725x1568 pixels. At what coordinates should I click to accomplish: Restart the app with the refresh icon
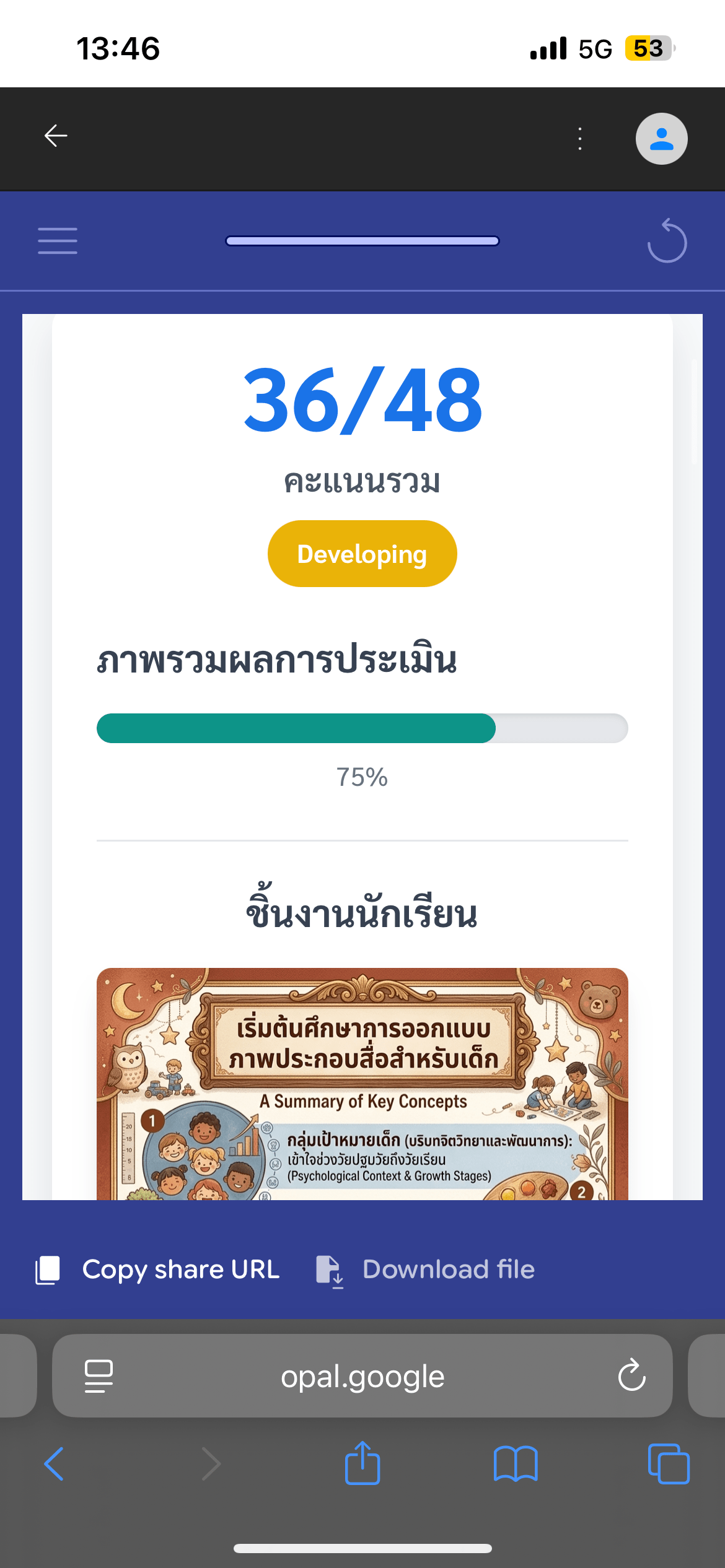click(x=667, y=241)
